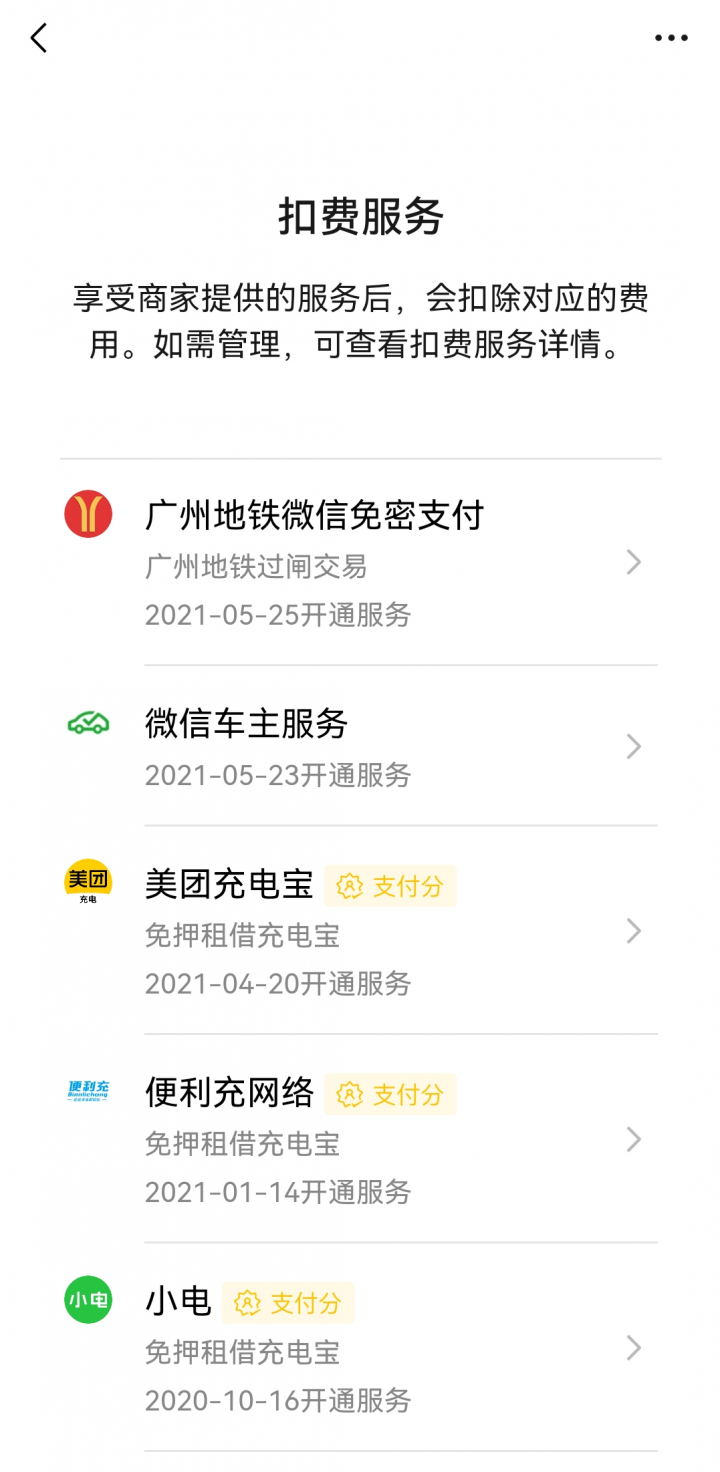Open 便利充网络 deduction service
This screenshot has width=720, height=1472.
tap(360, 1140)
